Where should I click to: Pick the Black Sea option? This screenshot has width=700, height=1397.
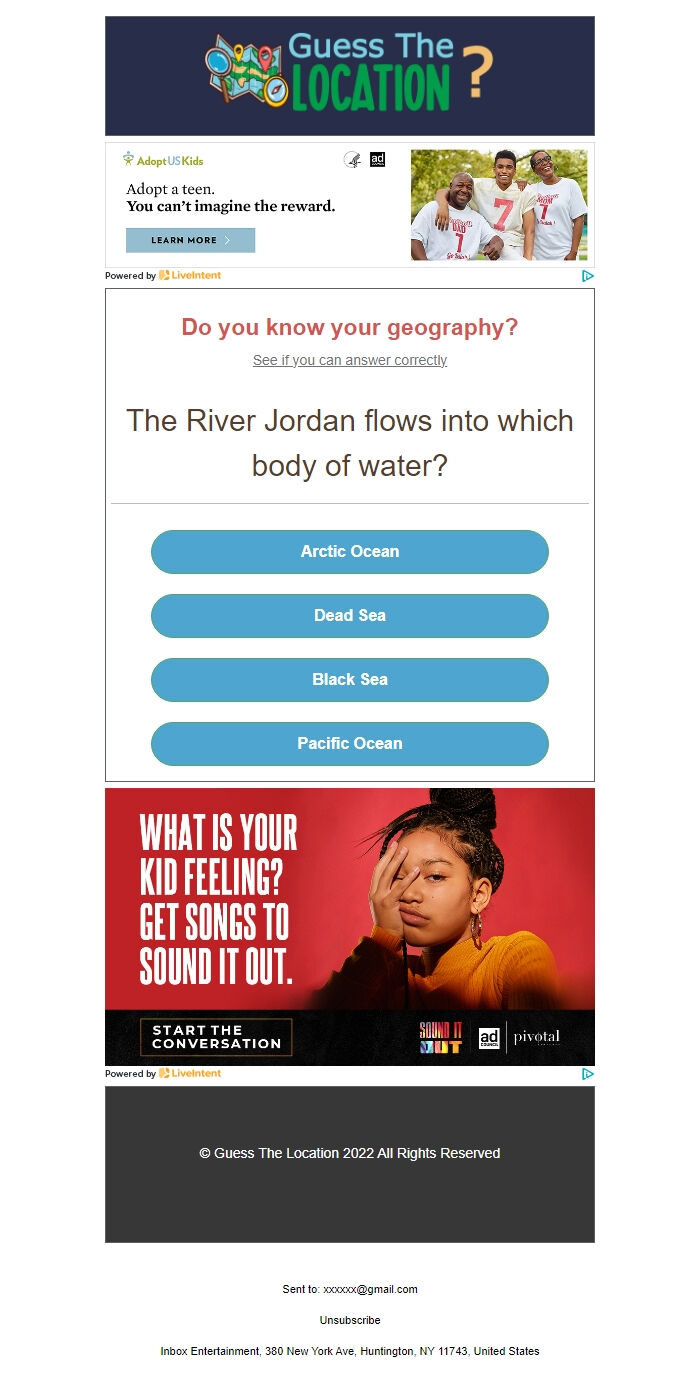point(350,680)
